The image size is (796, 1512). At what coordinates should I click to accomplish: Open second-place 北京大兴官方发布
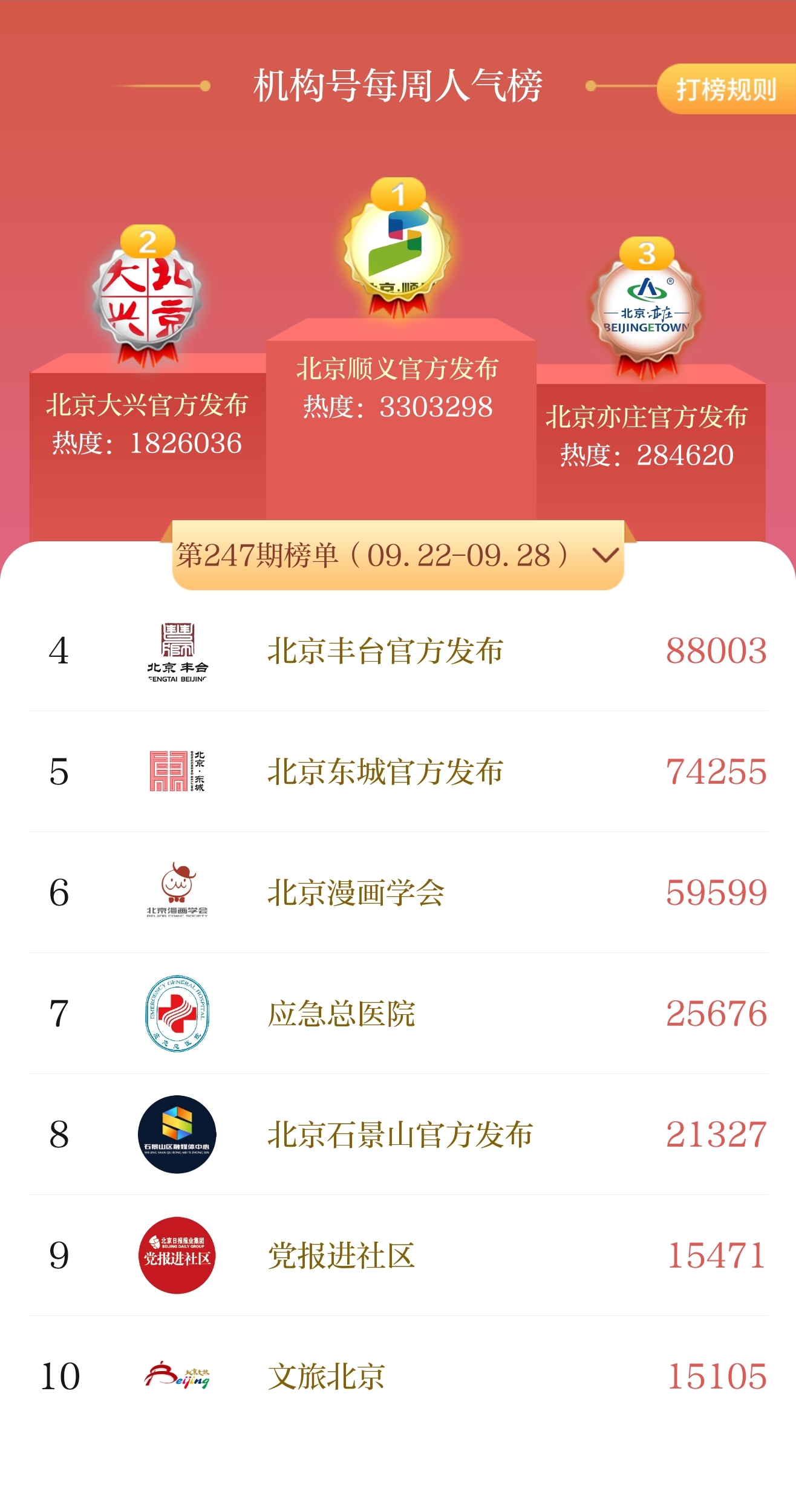point(147,405)
